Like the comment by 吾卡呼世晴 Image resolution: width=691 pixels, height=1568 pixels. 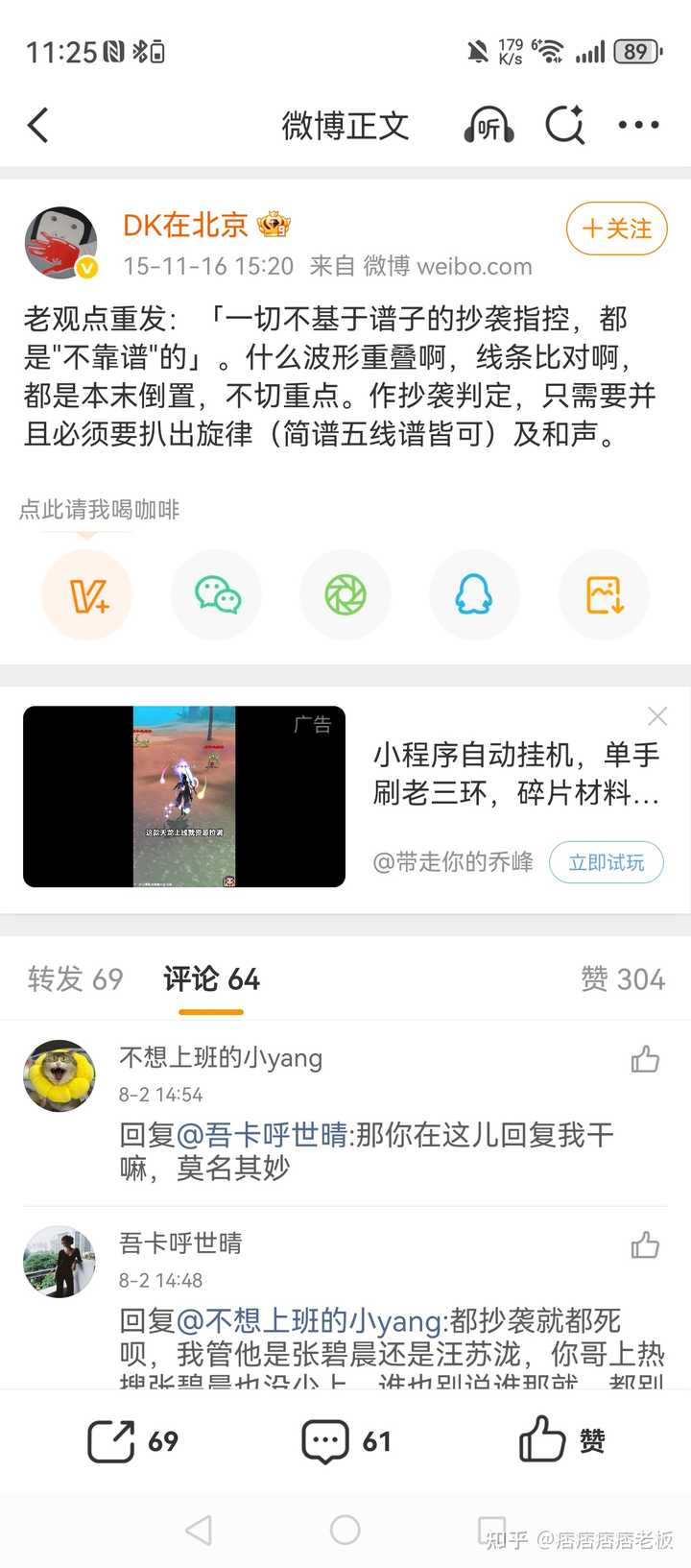click(x=645, y=1245)
